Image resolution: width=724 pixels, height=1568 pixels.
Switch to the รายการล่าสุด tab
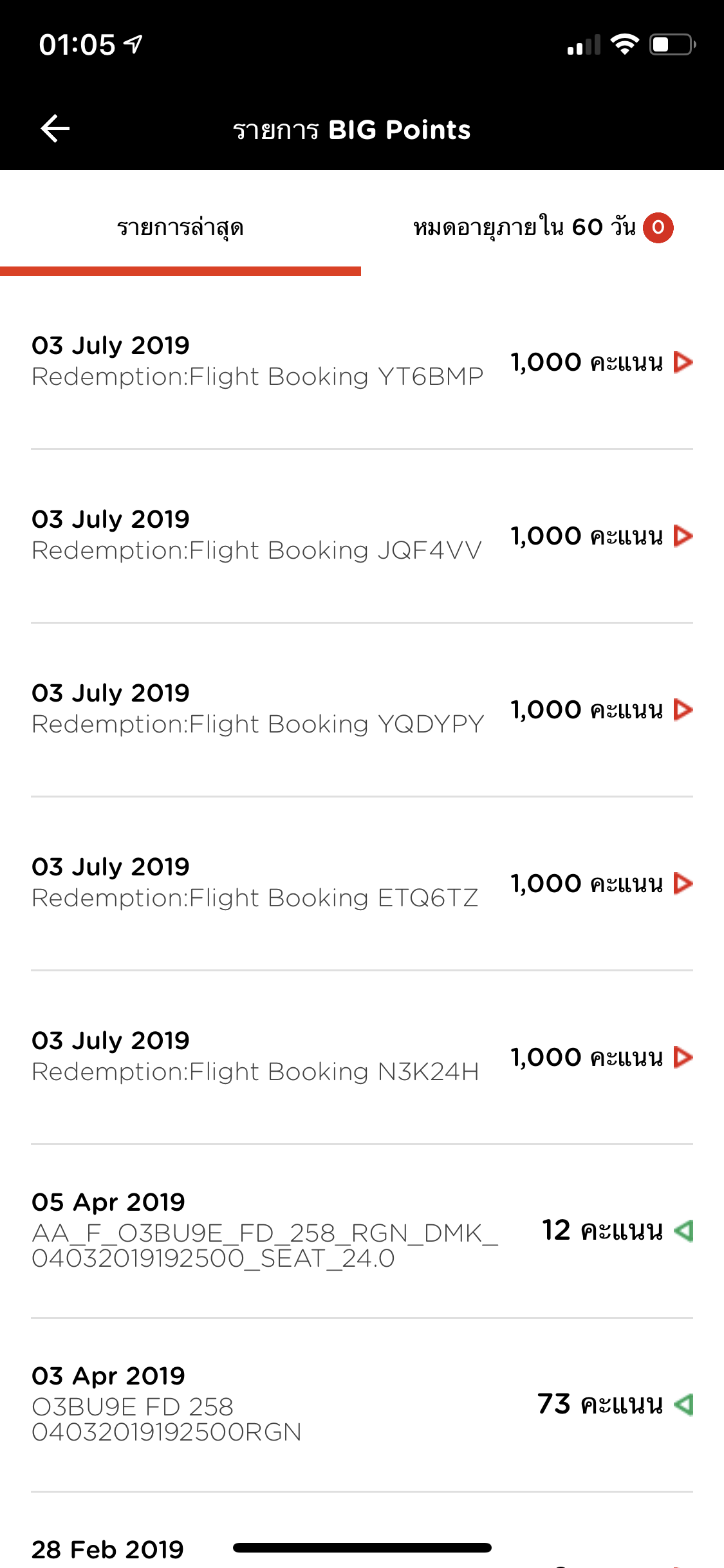180,228
